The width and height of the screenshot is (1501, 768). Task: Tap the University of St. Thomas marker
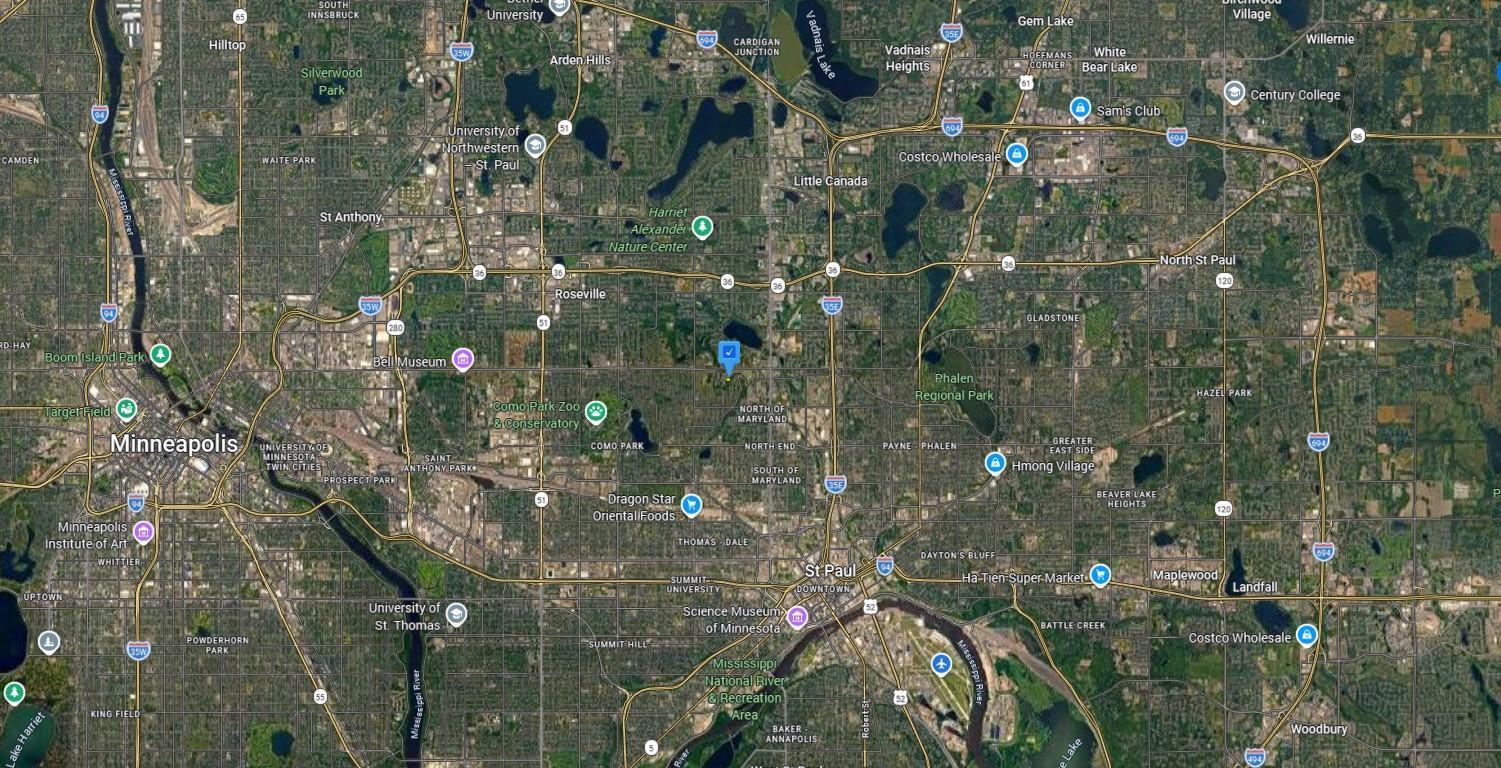(x=456, y=613)
